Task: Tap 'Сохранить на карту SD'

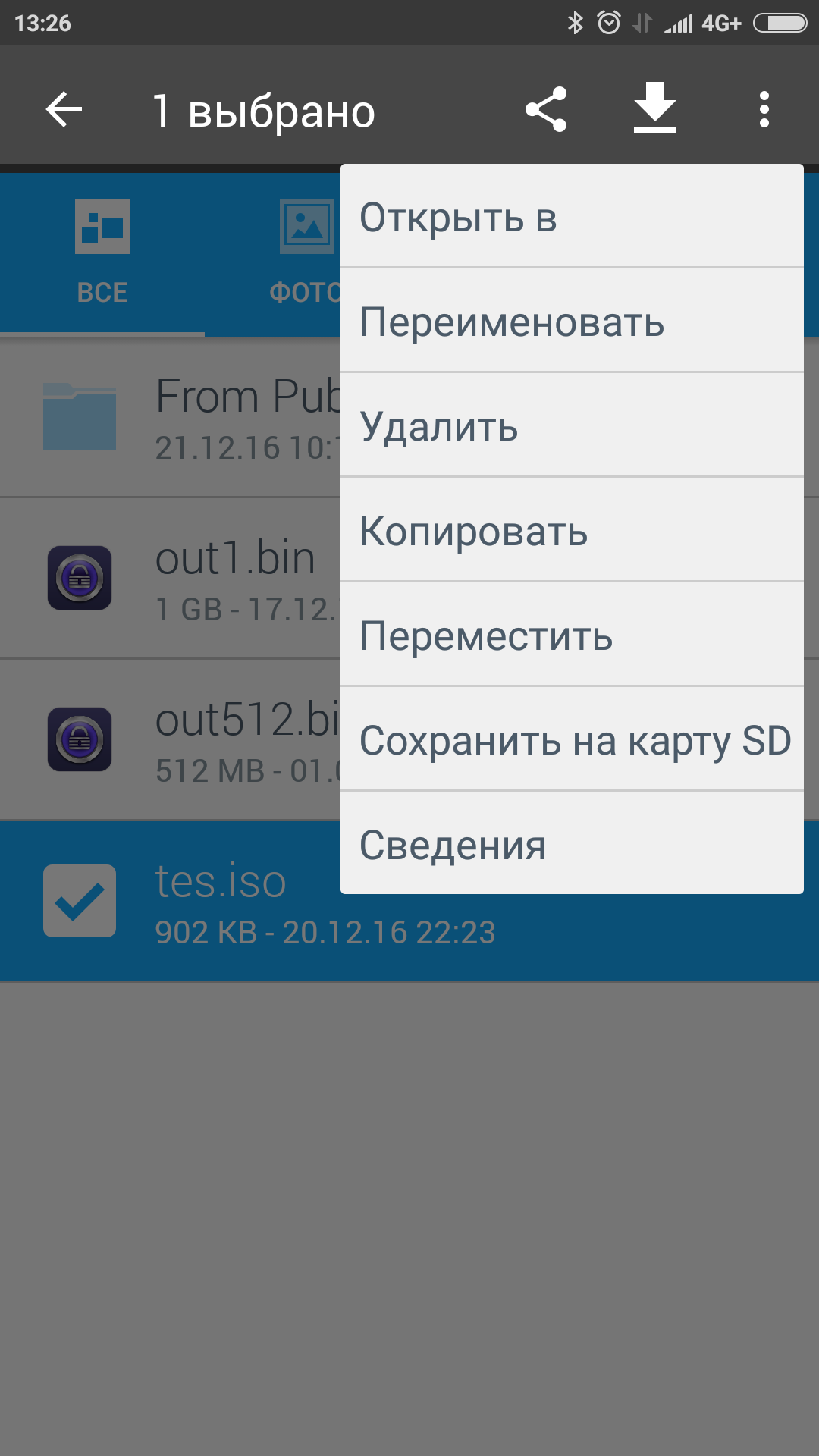Action: [572, 740]
